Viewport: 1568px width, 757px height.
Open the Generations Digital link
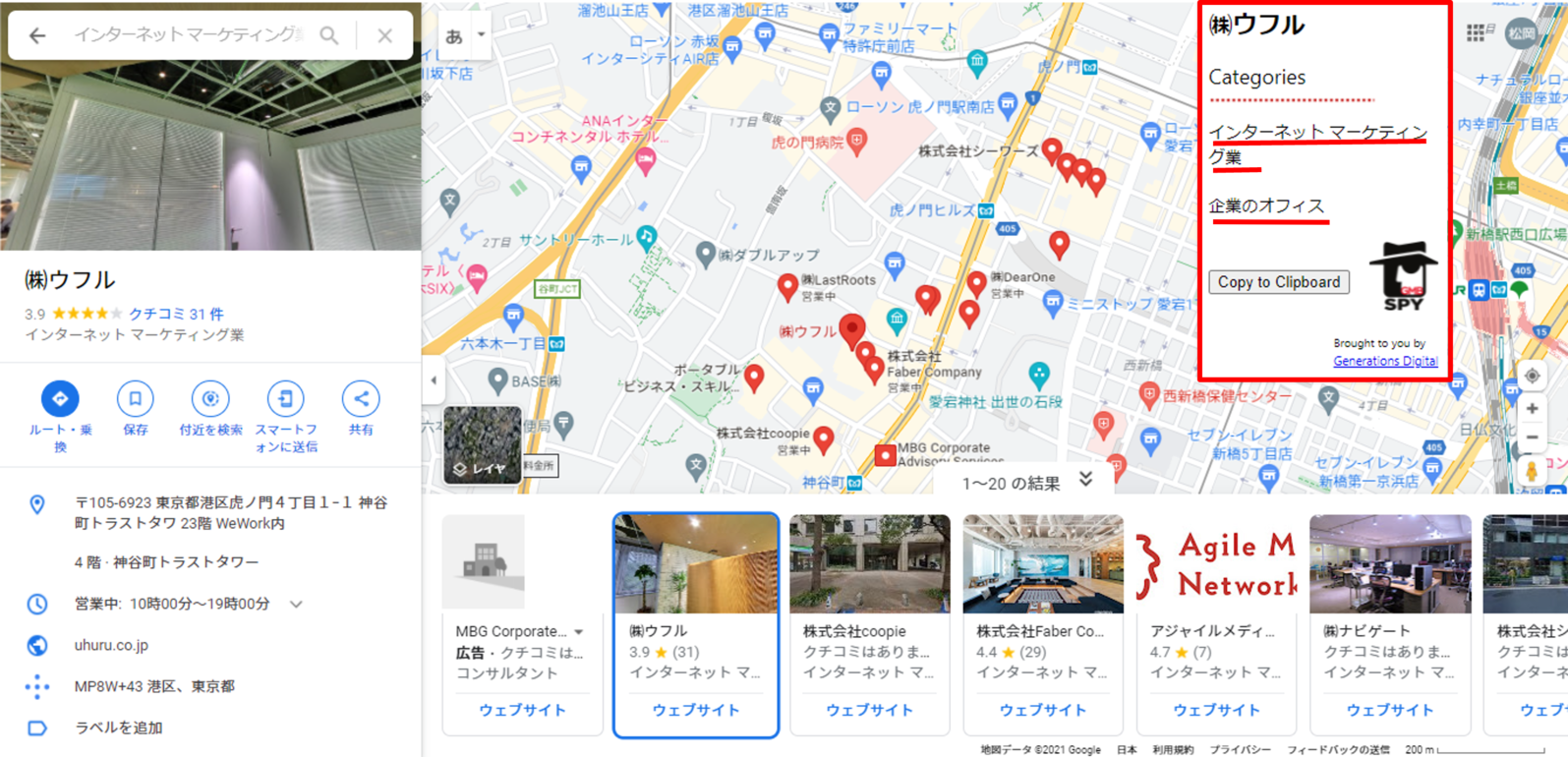(1385, 361)
